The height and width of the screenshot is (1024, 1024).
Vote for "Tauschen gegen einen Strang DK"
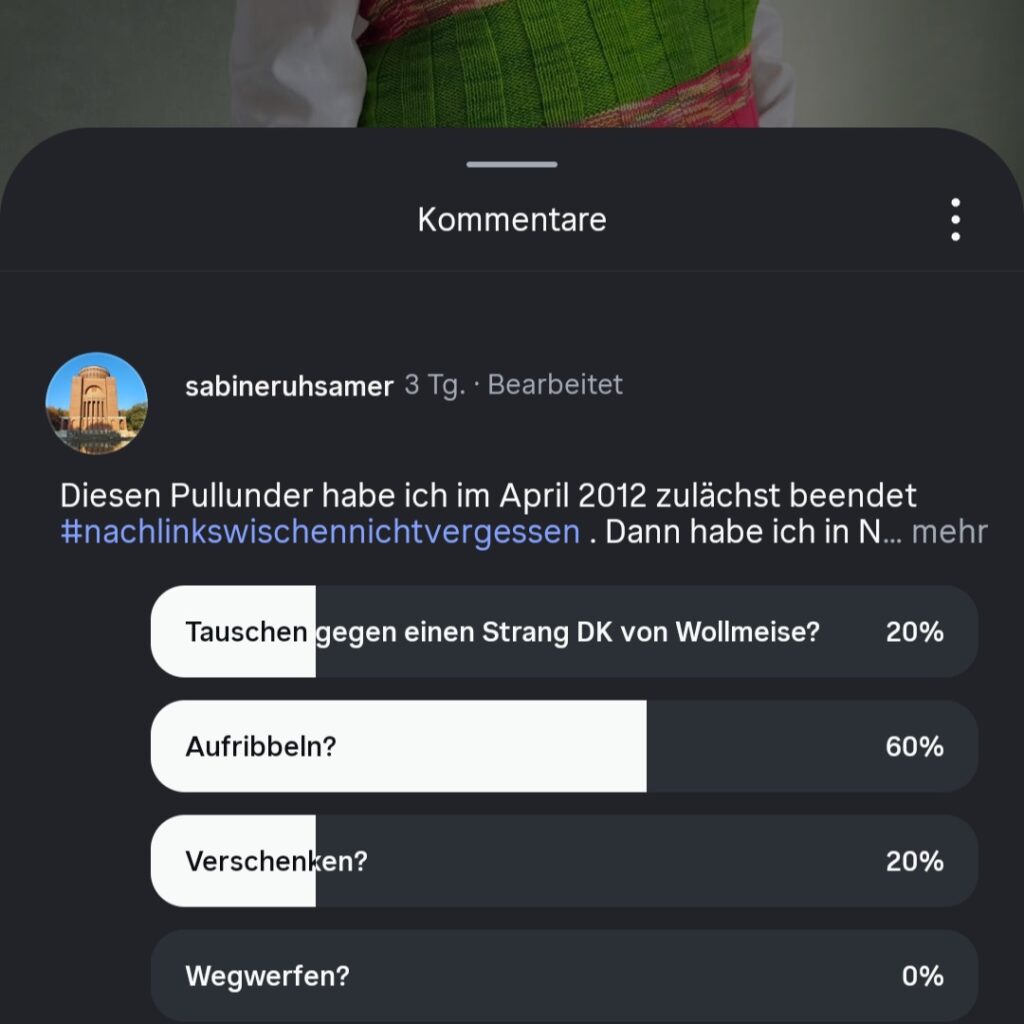point(564,632)
